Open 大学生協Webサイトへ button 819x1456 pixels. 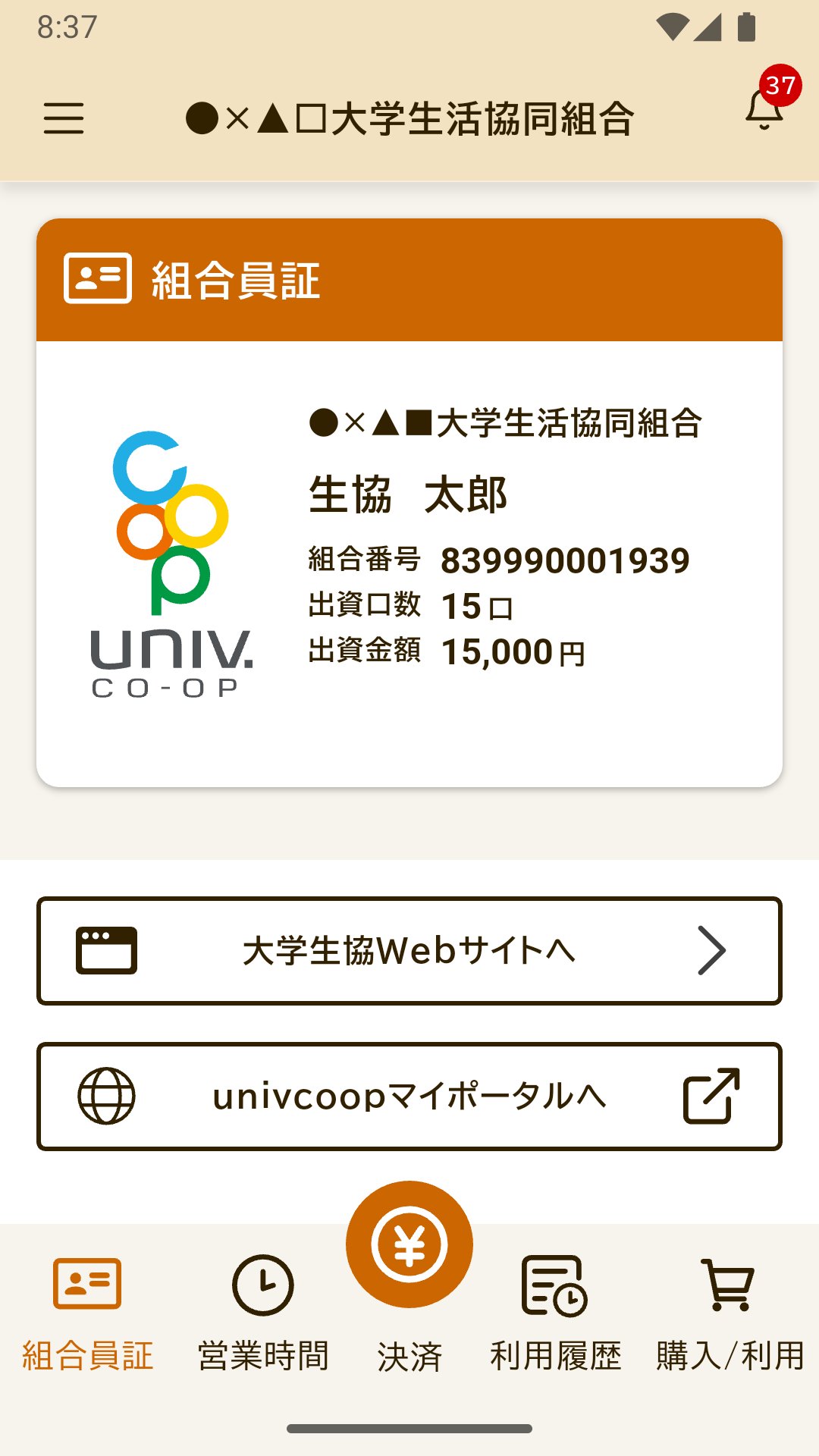409,951
